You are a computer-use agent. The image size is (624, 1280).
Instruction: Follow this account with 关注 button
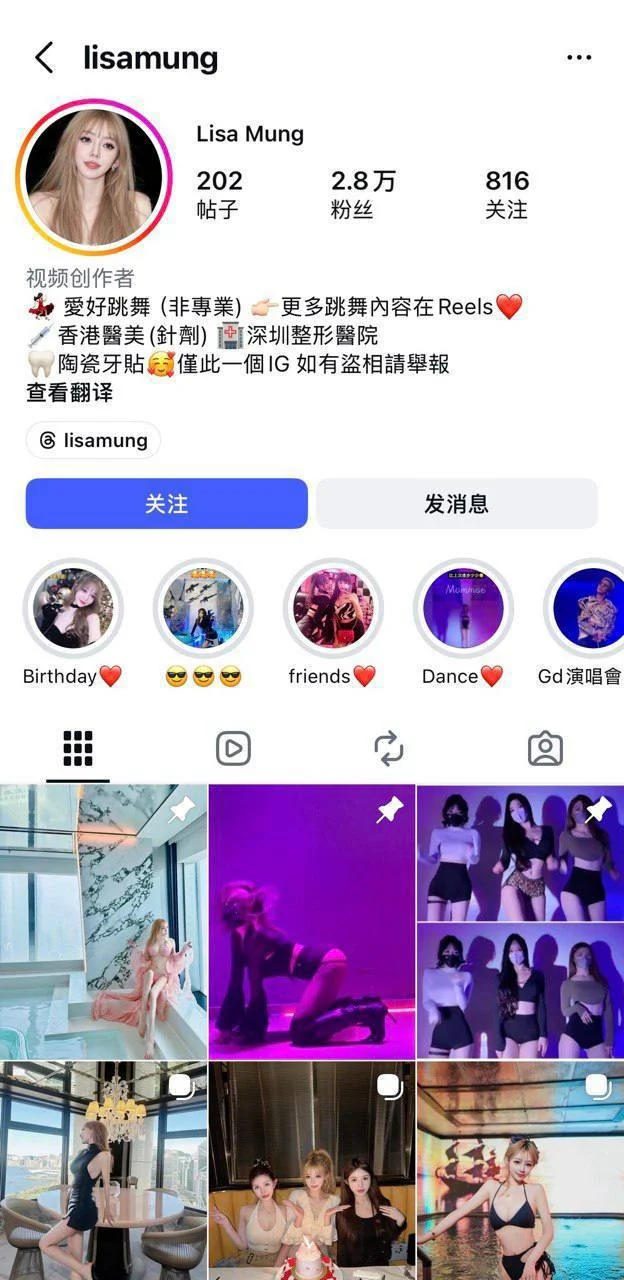click(x=166, y=503)
